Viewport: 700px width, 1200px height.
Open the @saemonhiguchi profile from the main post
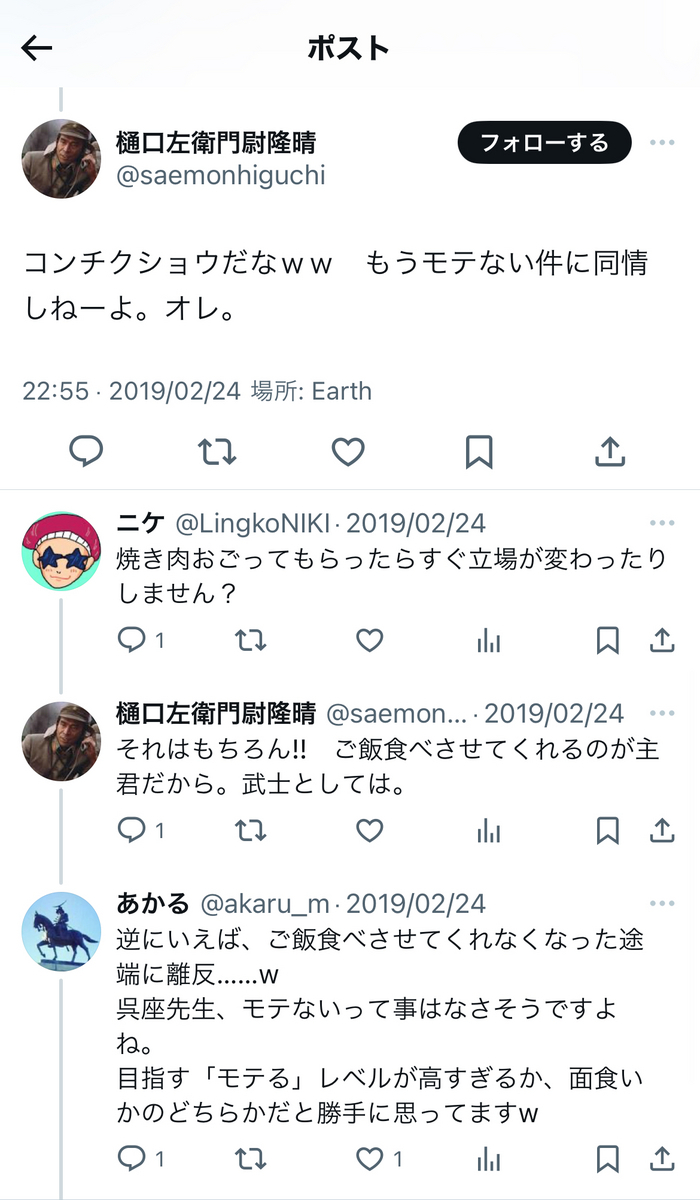220,175
